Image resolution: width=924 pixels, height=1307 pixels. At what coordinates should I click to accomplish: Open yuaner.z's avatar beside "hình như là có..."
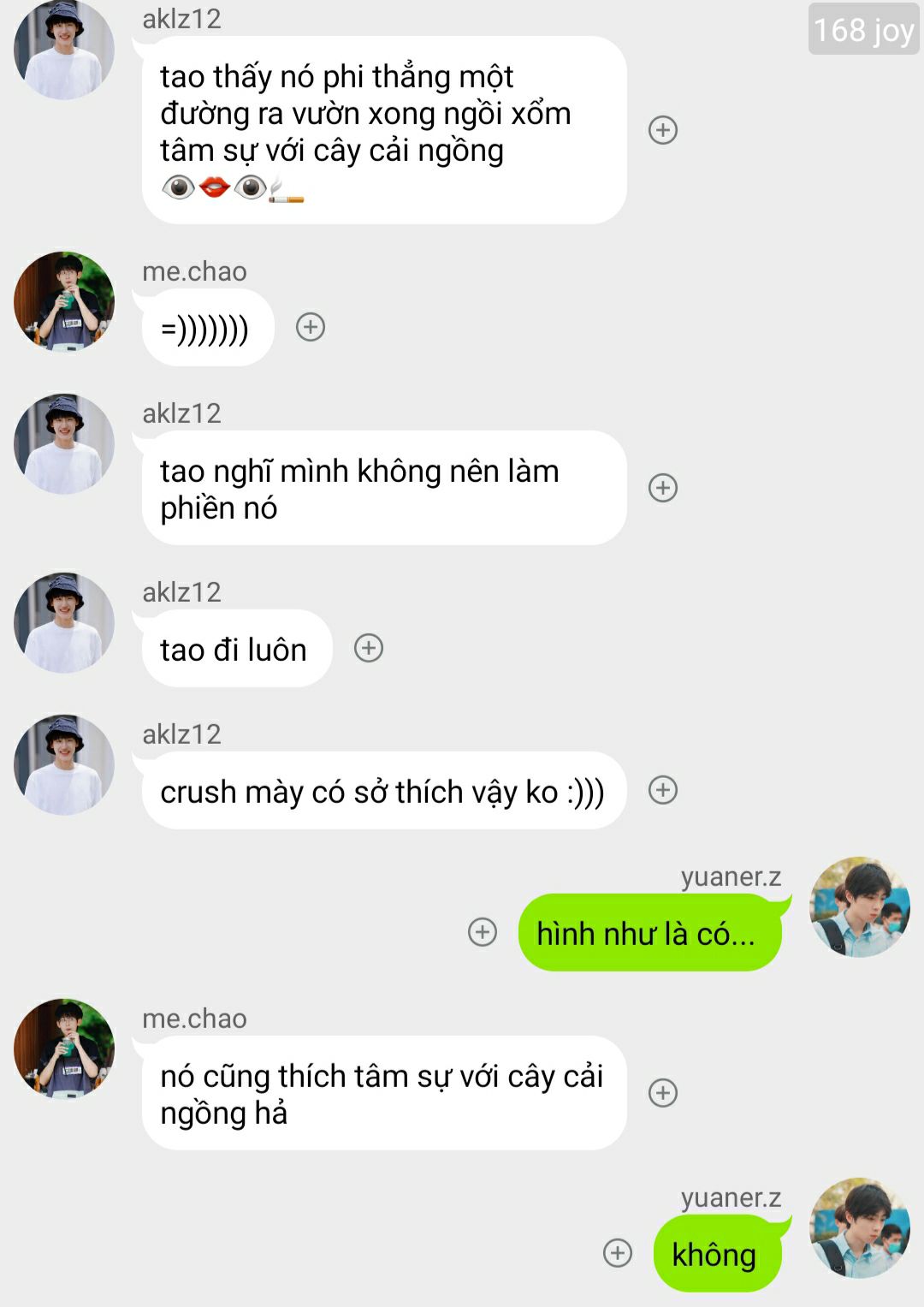coord(860,907)
